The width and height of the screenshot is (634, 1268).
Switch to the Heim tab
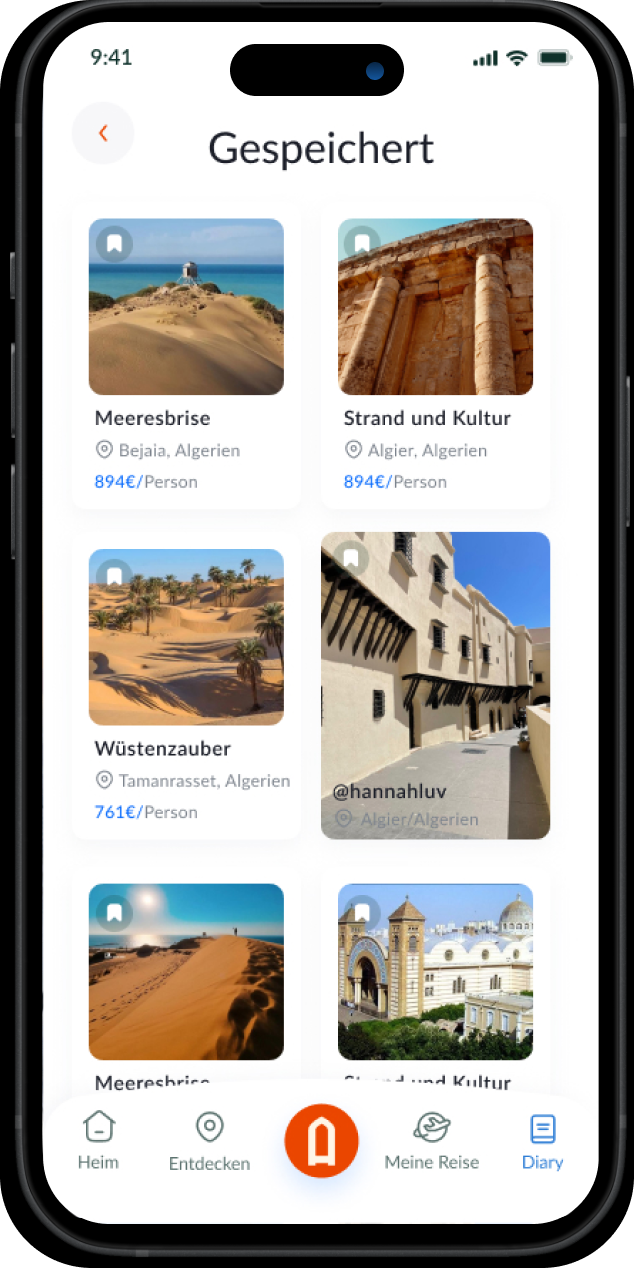[98, 1141]
